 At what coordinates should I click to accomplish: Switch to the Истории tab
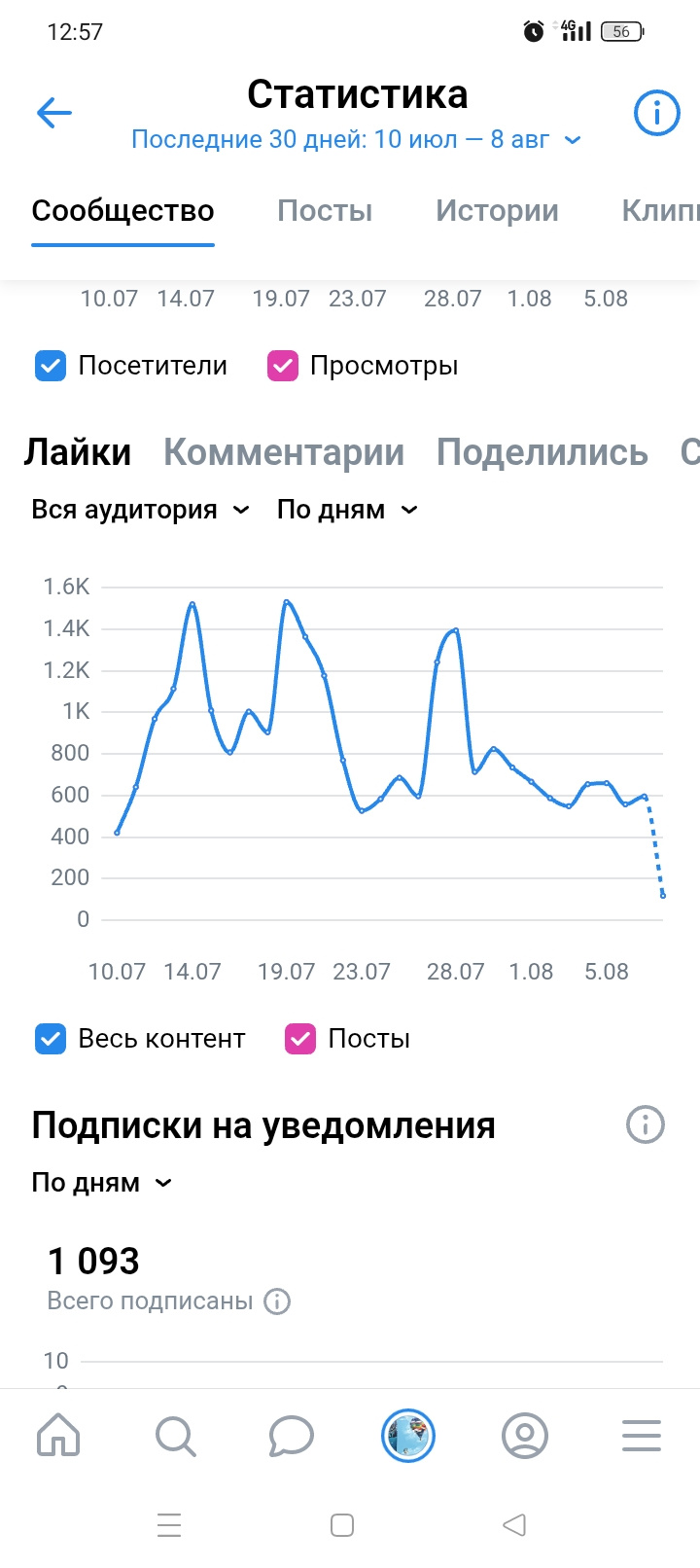click(x=497, y=211)
